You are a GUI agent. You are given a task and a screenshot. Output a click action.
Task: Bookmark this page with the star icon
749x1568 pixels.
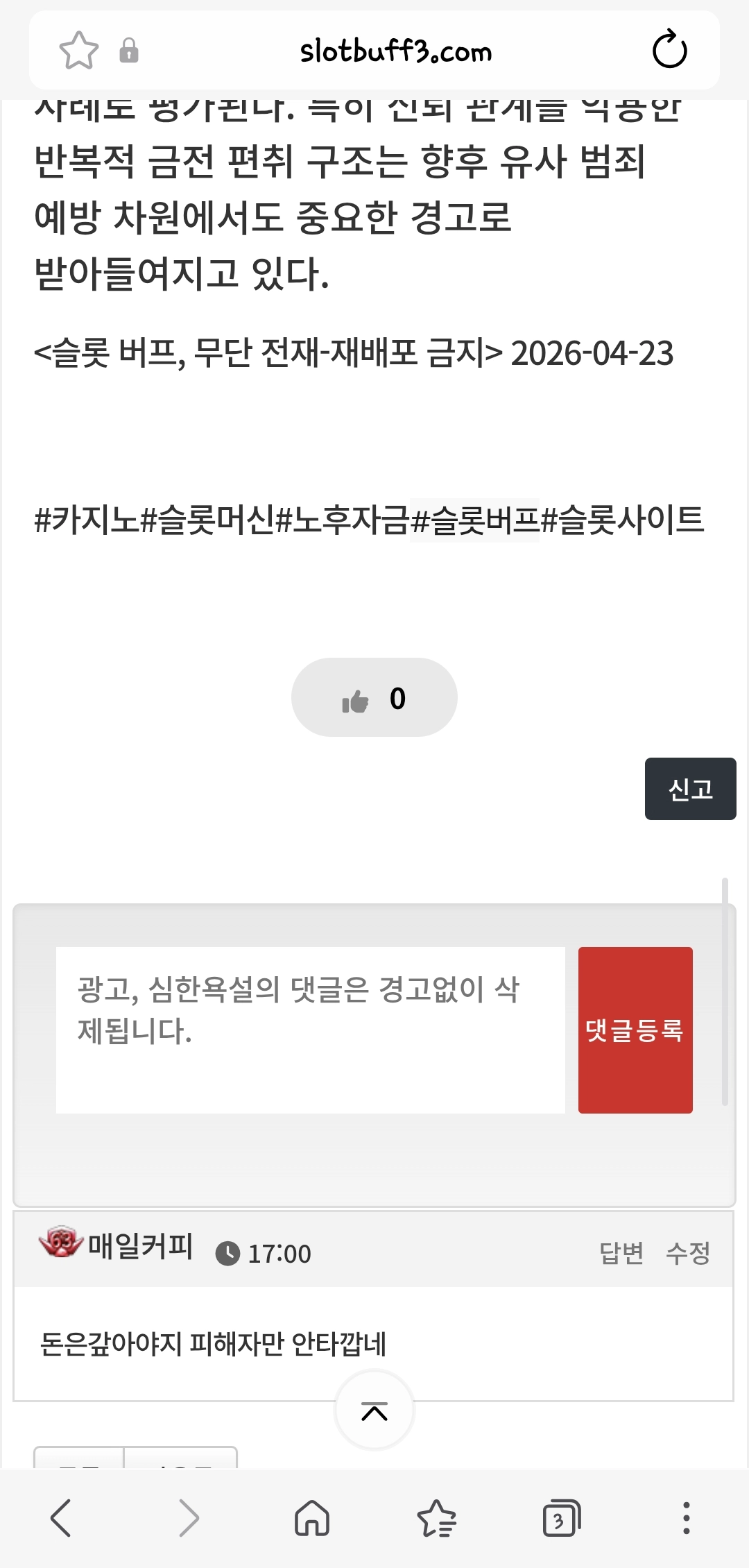tap(78, 51)
